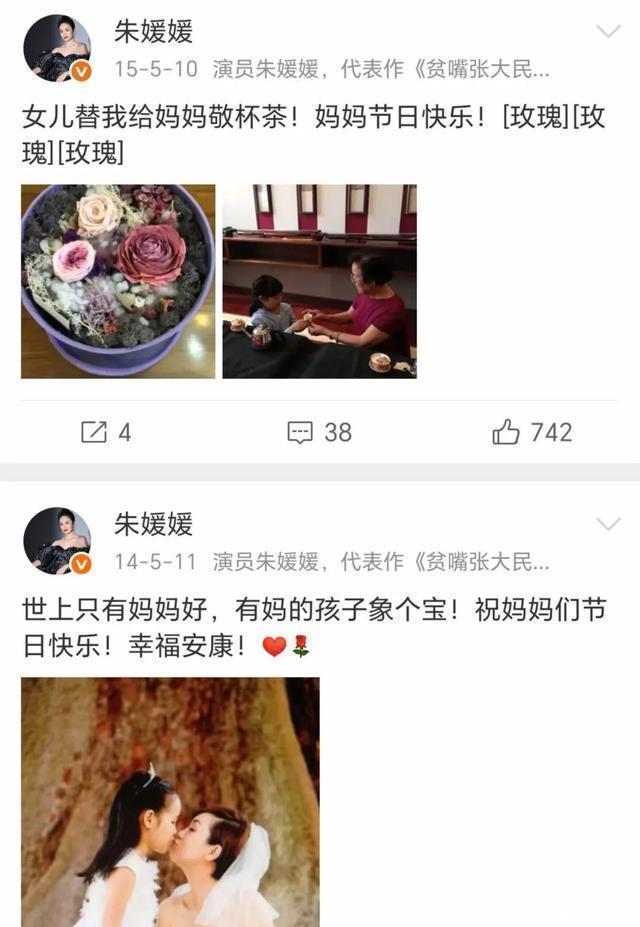The image size is (640, 927).
Task: Open the username 朱媛媛 on the 15-5-10 post
Action: pyautogui.click(x=153, y=32)
